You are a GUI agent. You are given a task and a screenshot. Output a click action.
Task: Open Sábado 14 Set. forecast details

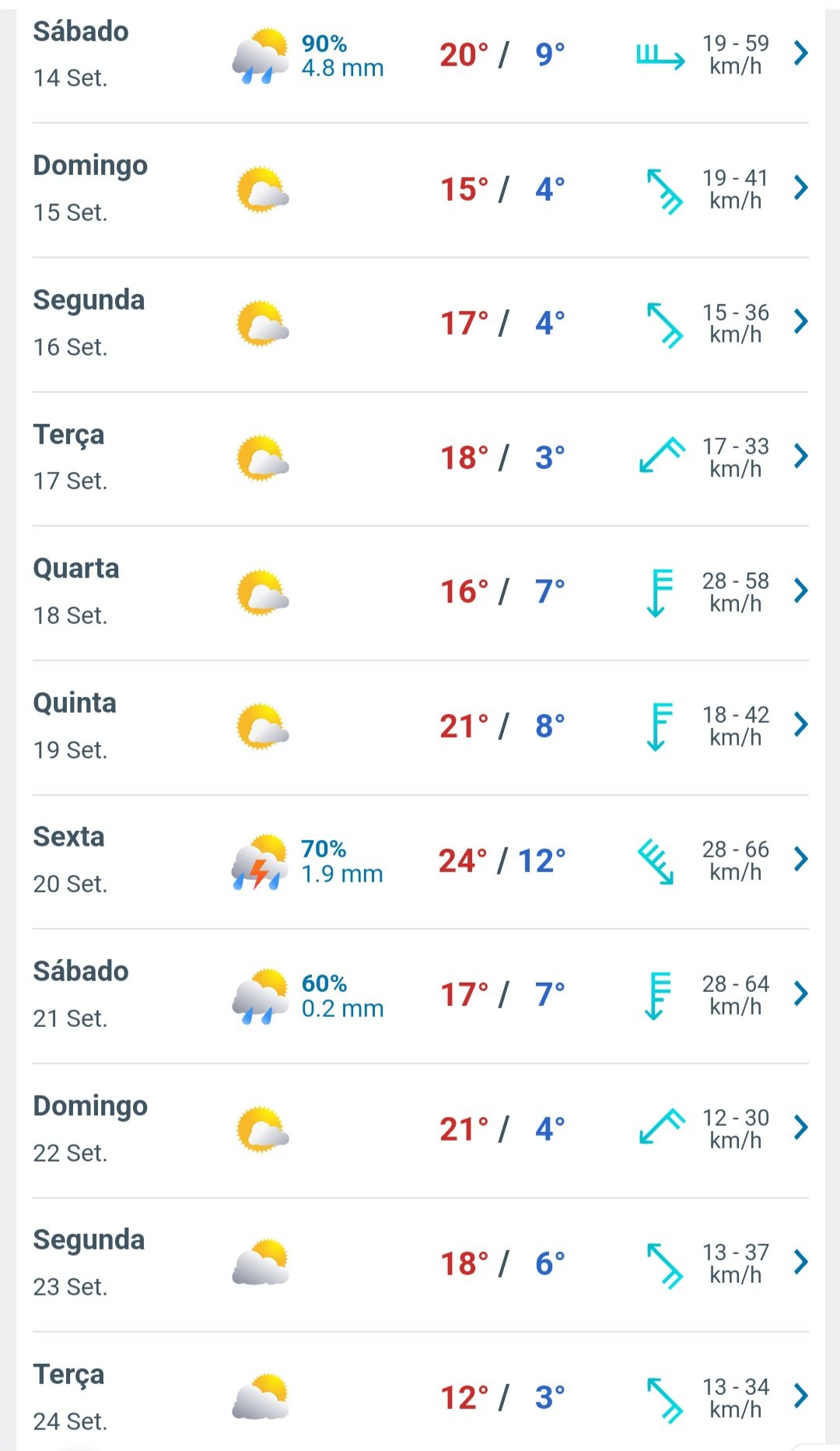point(420,56)
